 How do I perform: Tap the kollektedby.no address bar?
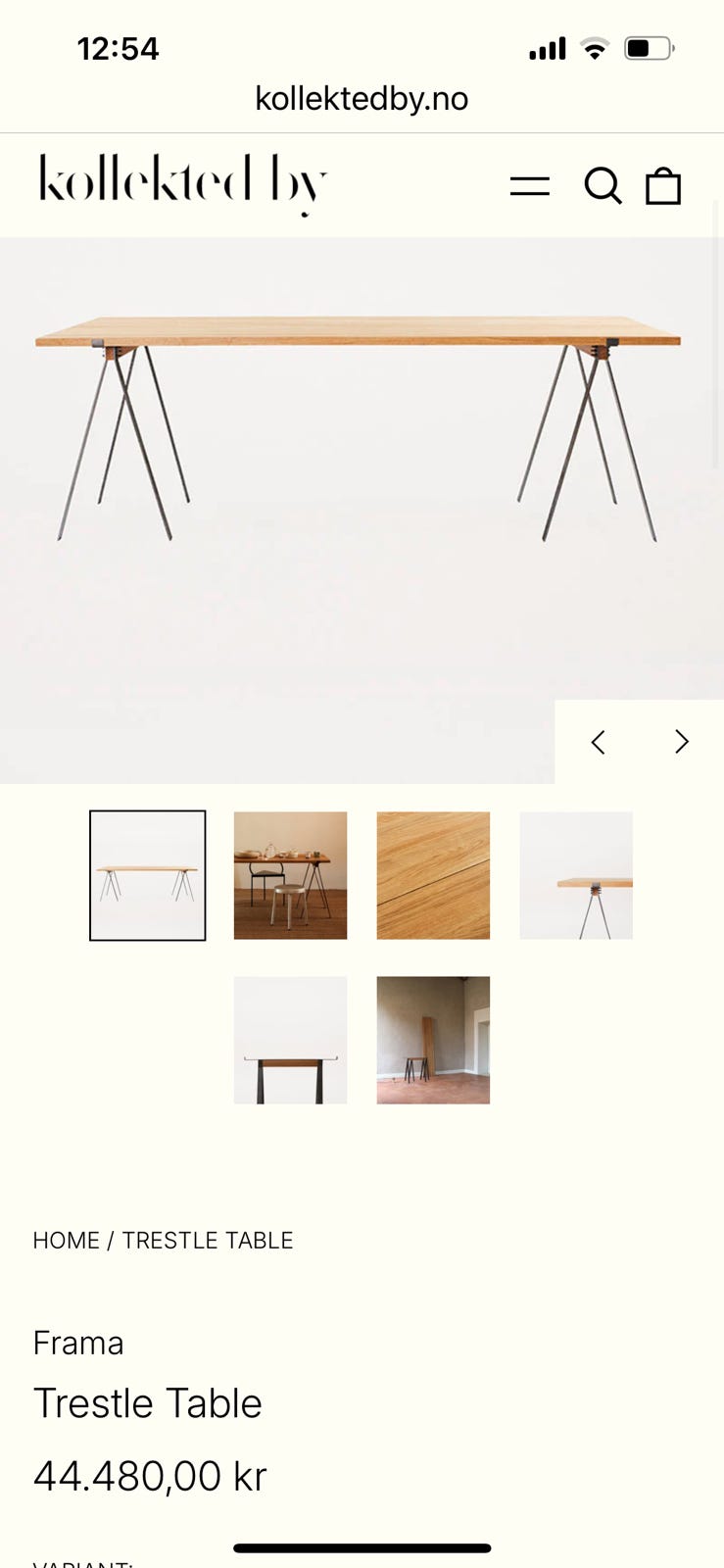[x=362, y=98]
